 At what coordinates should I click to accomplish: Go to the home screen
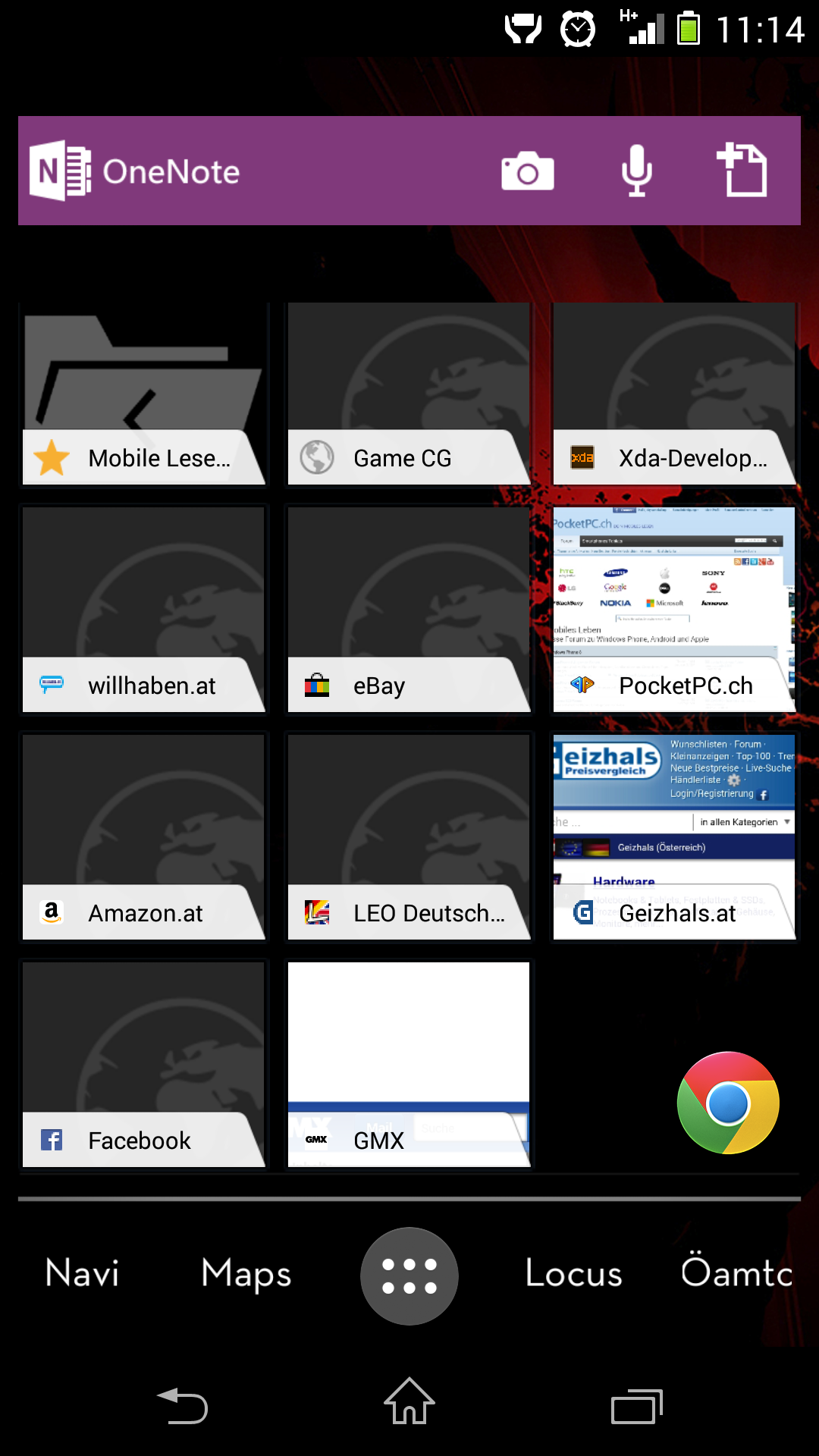(x=409, y=1401)
